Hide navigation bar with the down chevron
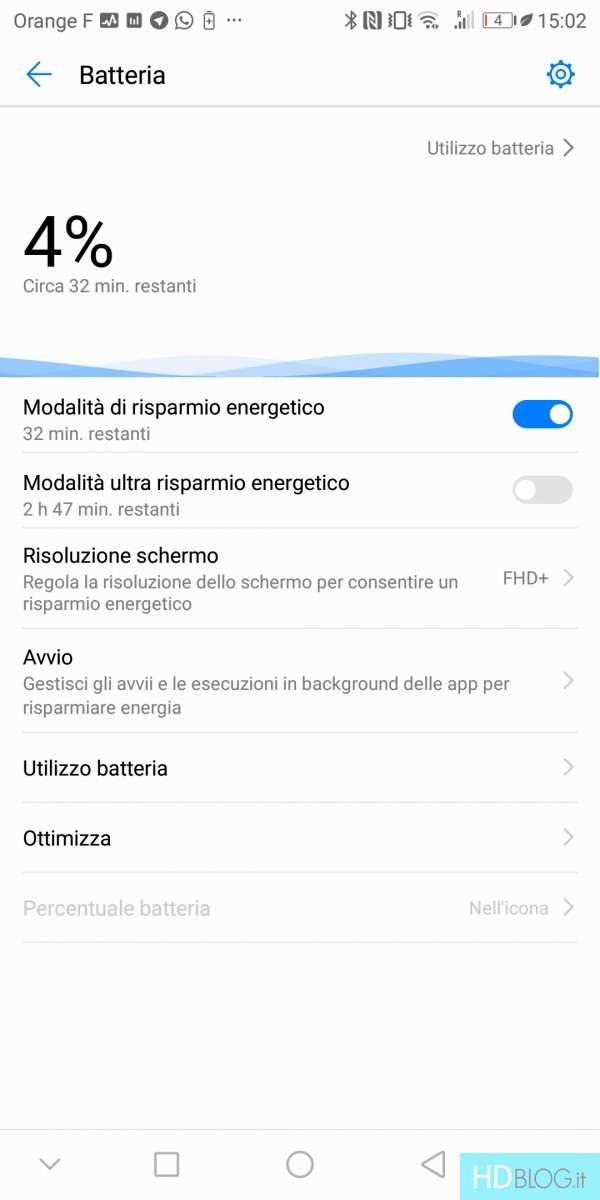Image resolution: width=600 pixels, height=1200 pixels. 50,1164
